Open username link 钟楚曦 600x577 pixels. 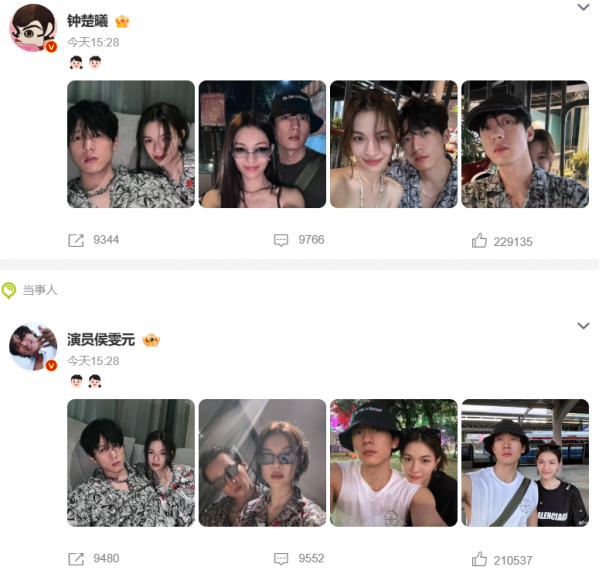tap(88, 21)
